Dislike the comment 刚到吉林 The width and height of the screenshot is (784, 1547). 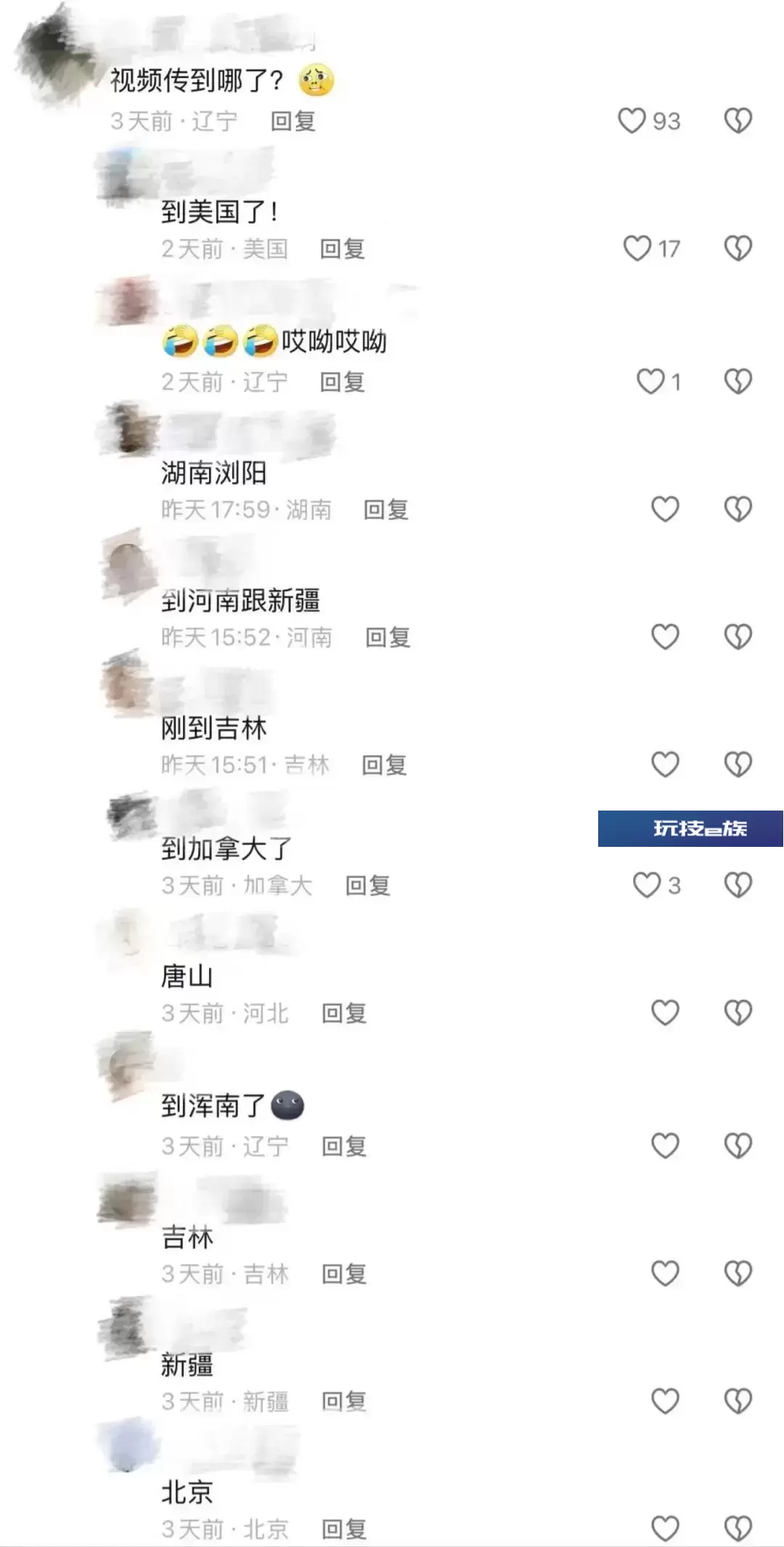[x=738, y=764]
